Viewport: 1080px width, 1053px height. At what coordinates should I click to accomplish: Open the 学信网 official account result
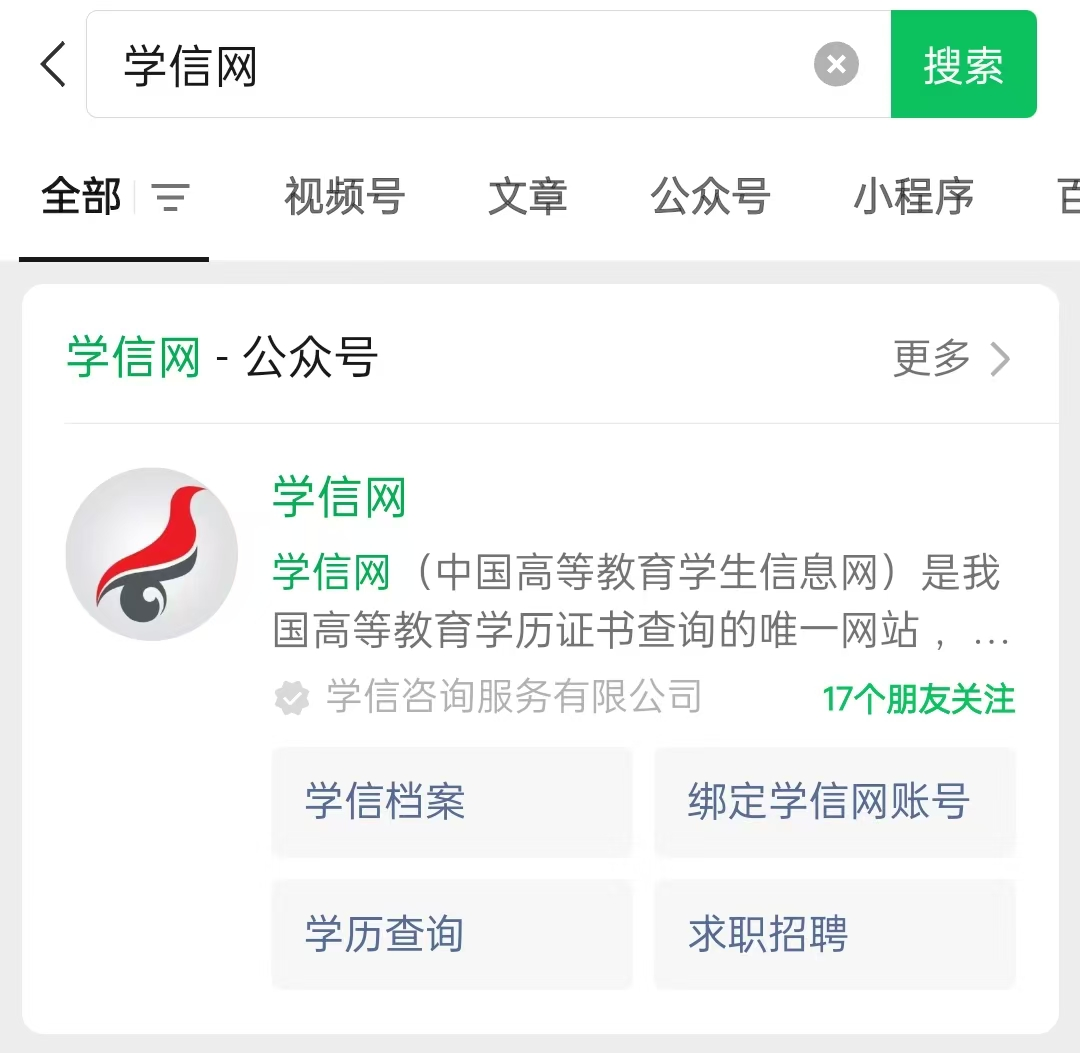(339, 497)
